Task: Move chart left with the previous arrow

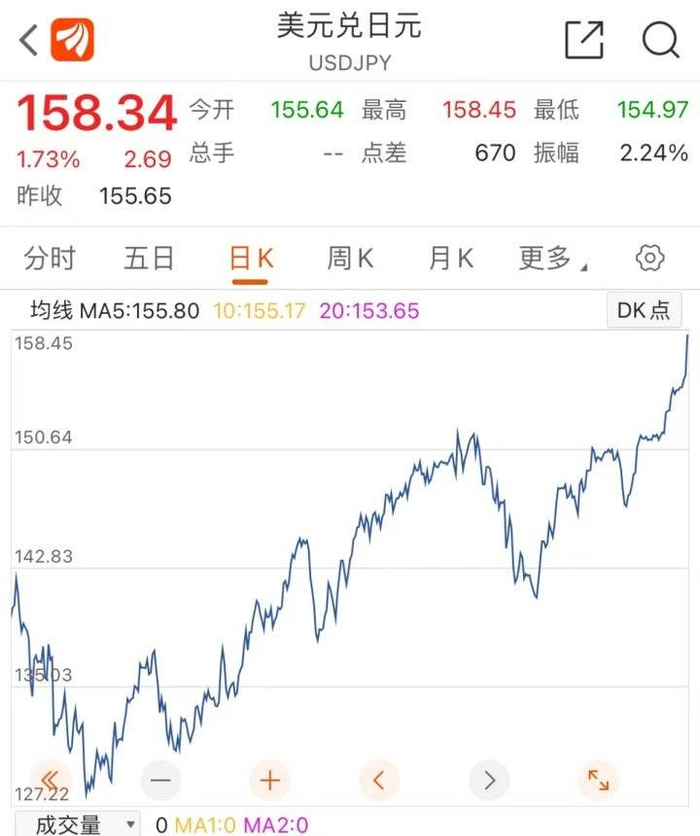Action: [x=379, y=780]
